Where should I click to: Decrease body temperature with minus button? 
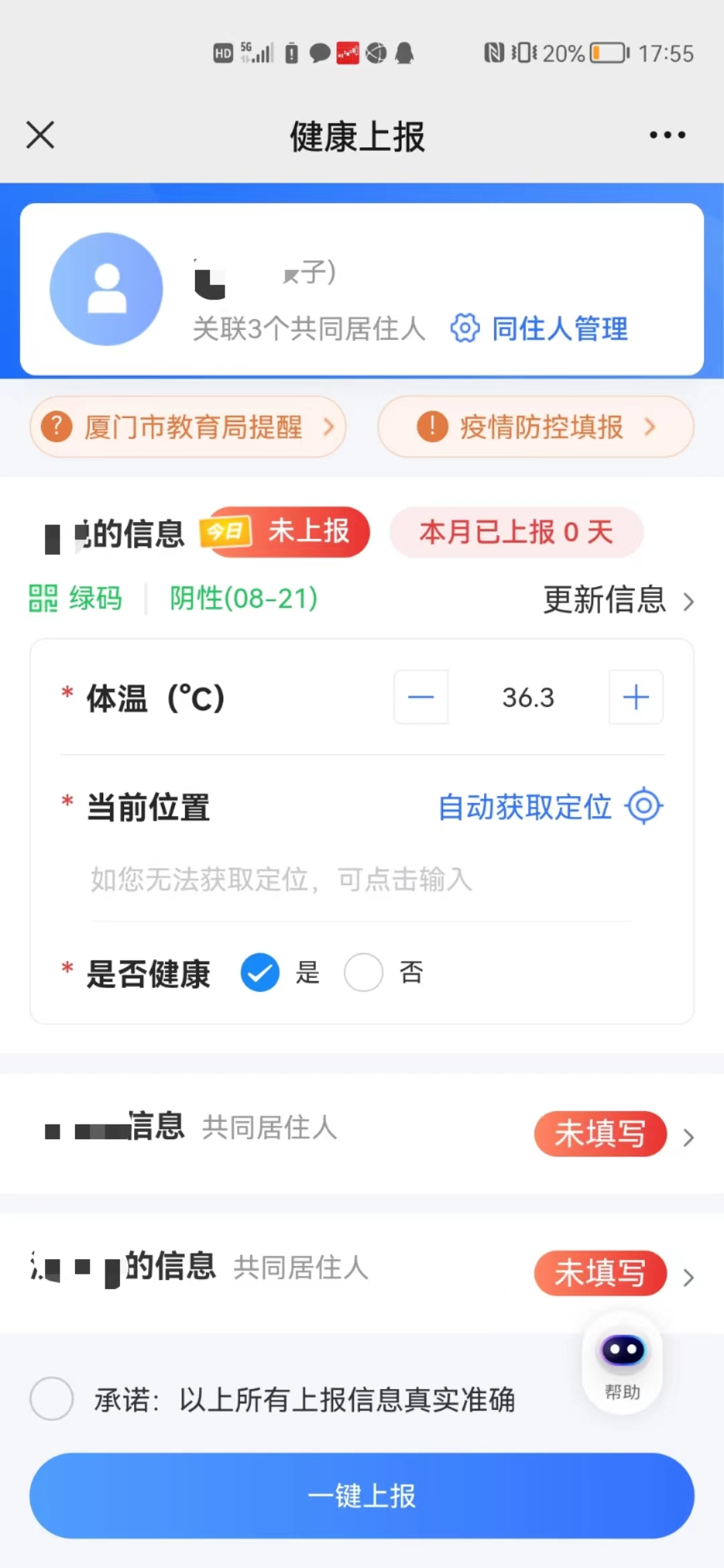point(421,698)
